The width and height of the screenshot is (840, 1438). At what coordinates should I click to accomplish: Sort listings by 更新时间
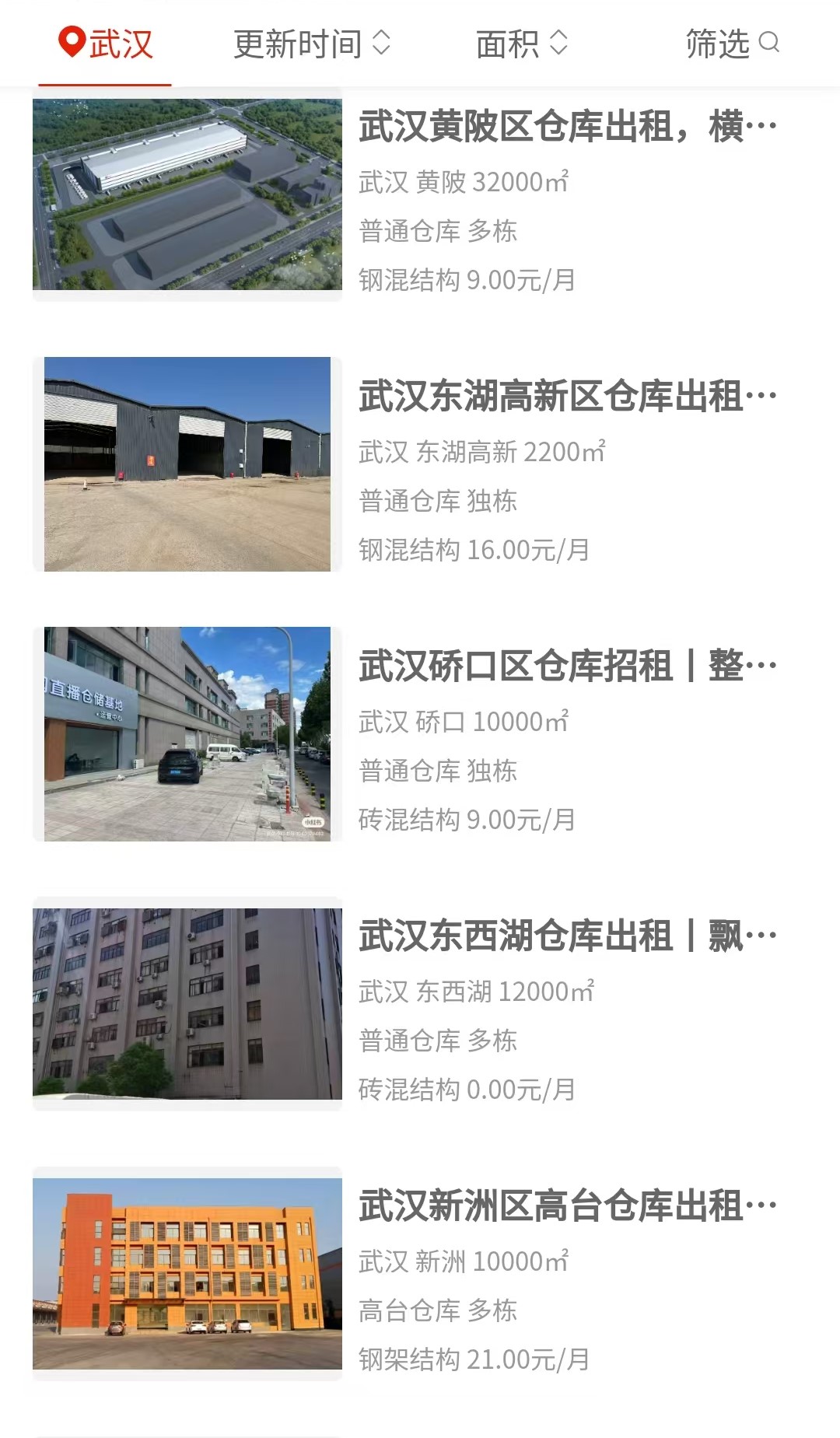point(312,44)
